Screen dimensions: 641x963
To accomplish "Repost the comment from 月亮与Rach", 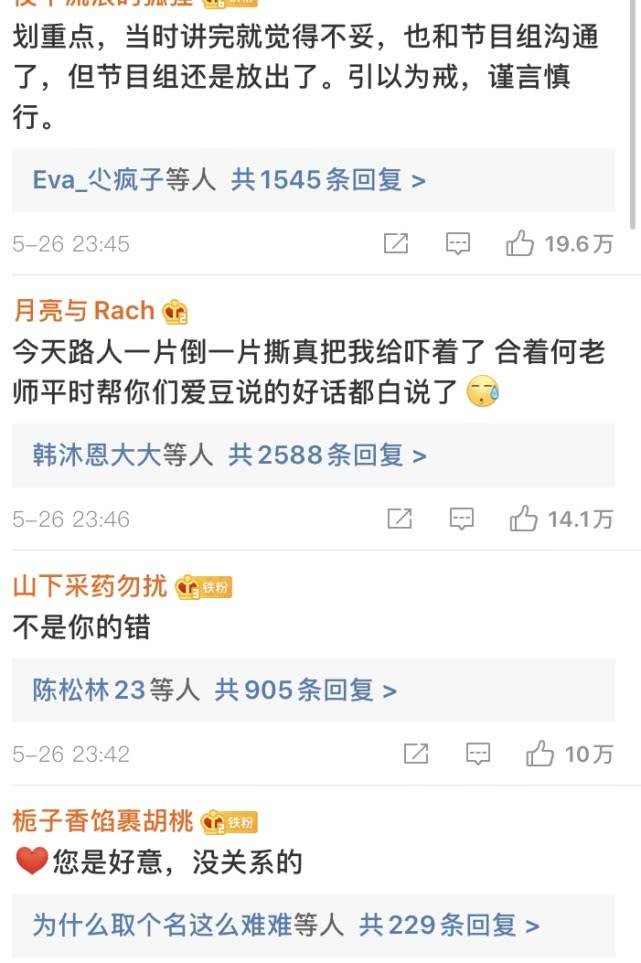I will [x=399, y=518].
